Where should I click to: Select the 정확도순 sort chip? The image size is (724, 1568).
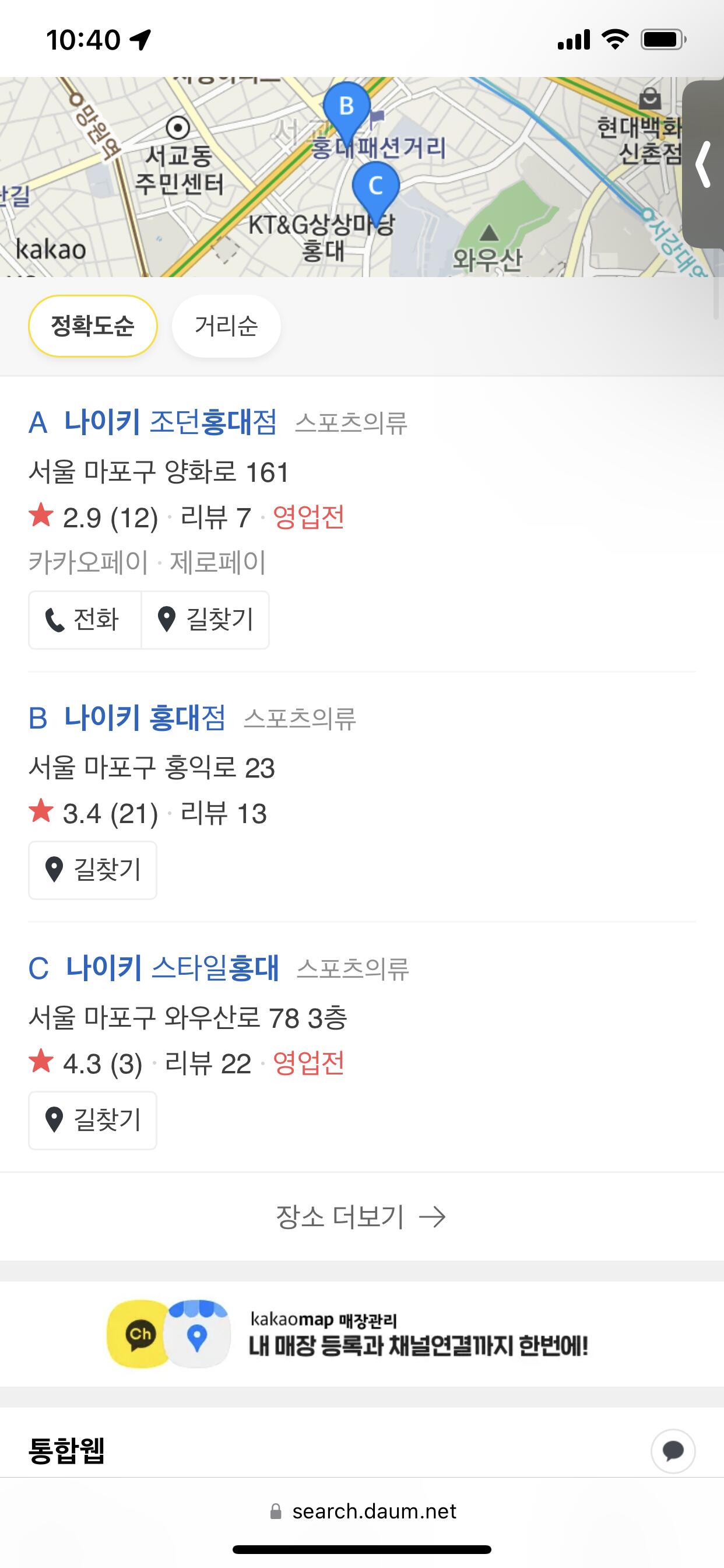coord(93,325)
